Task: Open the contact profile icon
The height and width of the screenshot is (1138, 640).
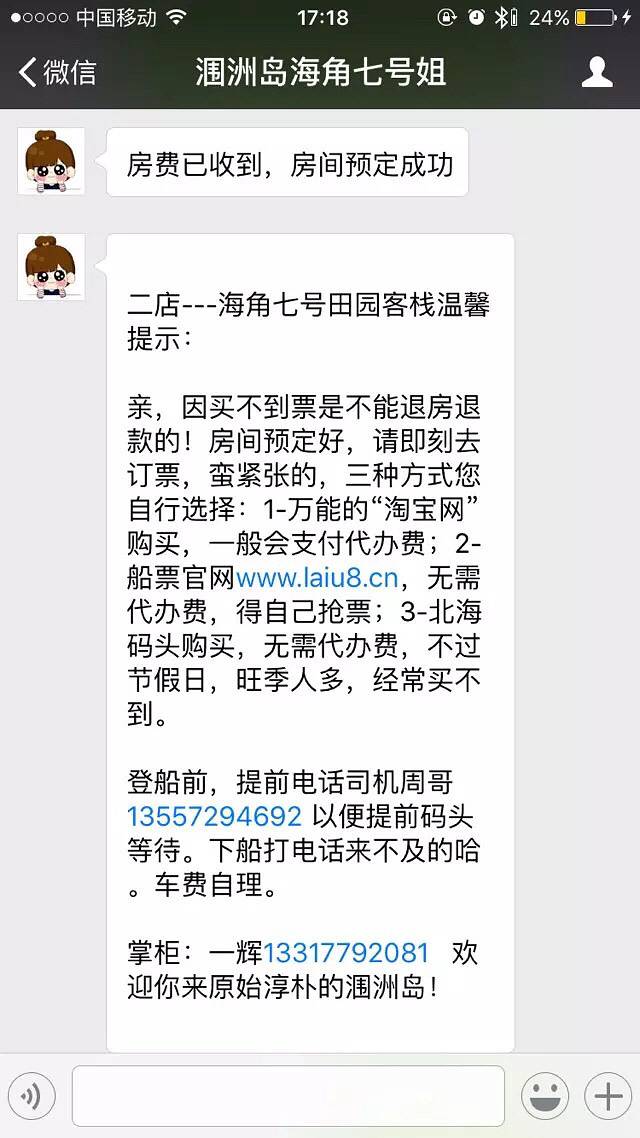Action: (x=597, y=72)
